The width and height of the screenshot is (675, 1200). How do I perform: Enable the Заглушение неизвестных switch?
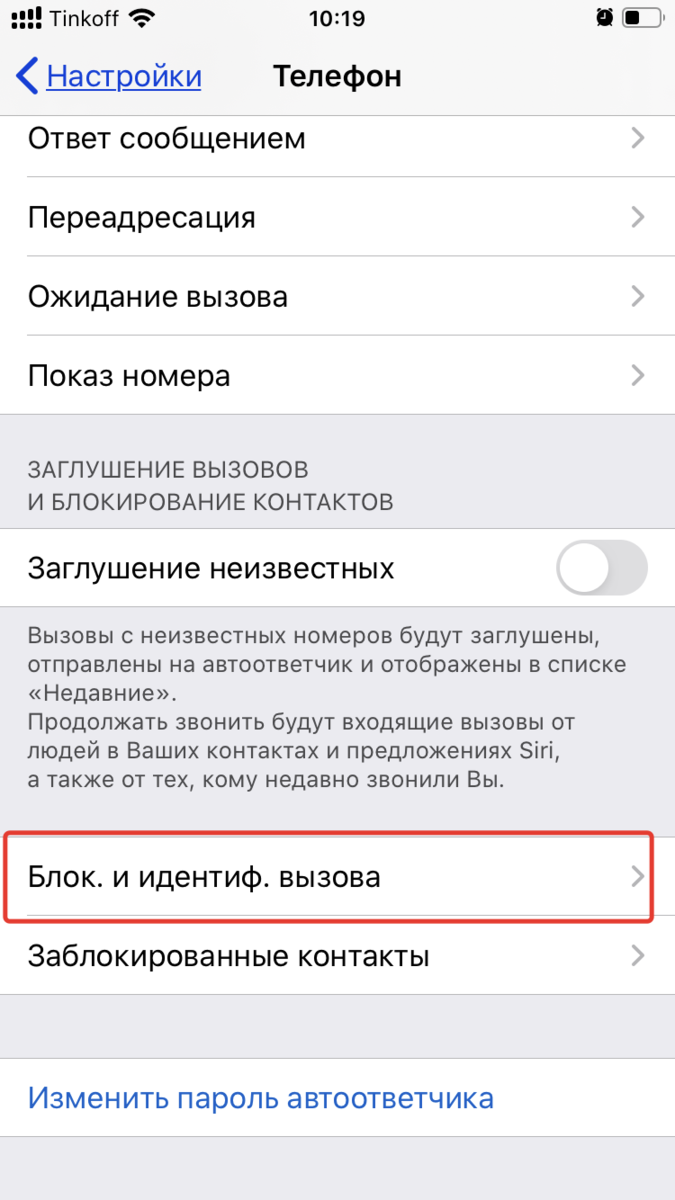[602, 568]
